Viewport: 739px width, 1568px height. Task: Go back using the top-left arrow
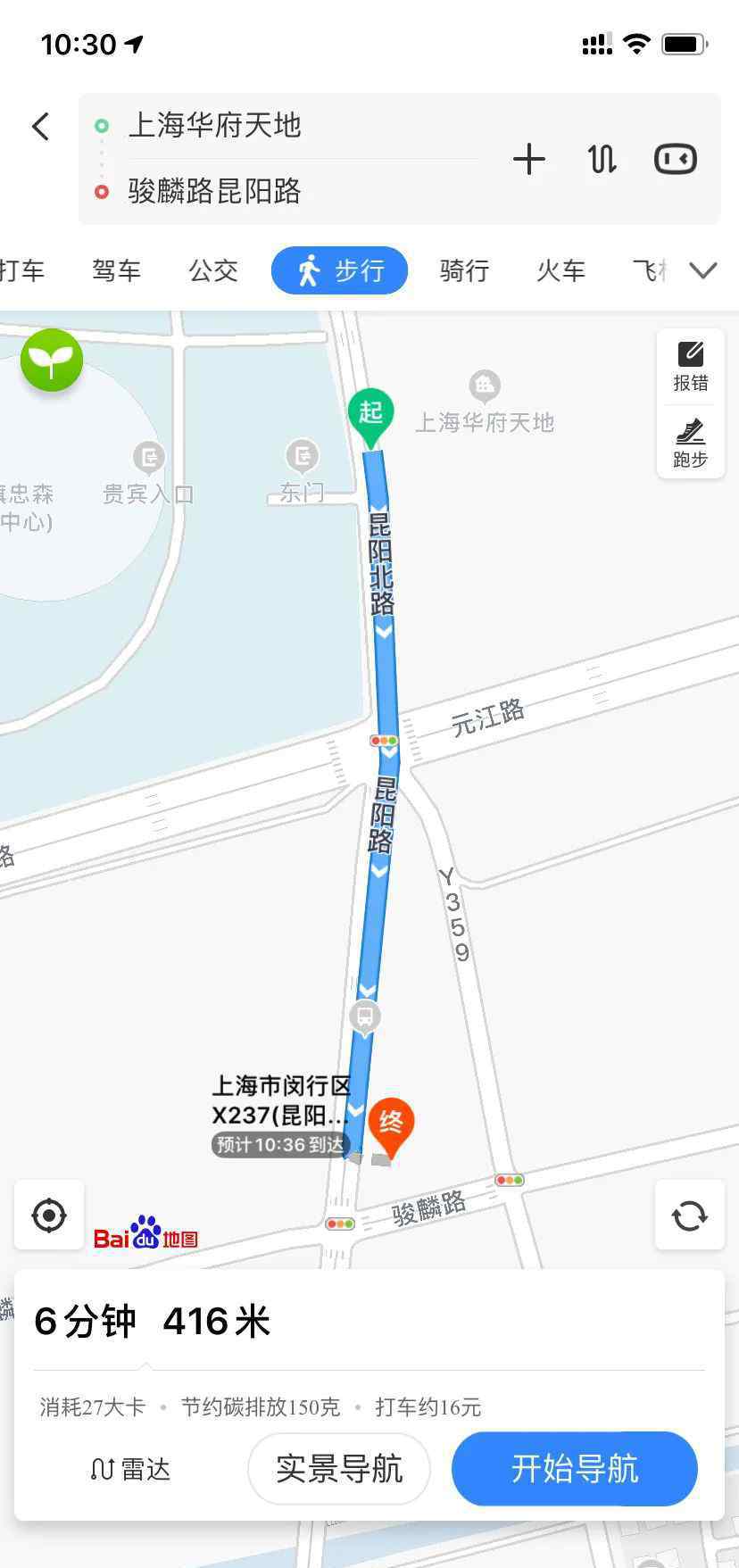[40, 126]
